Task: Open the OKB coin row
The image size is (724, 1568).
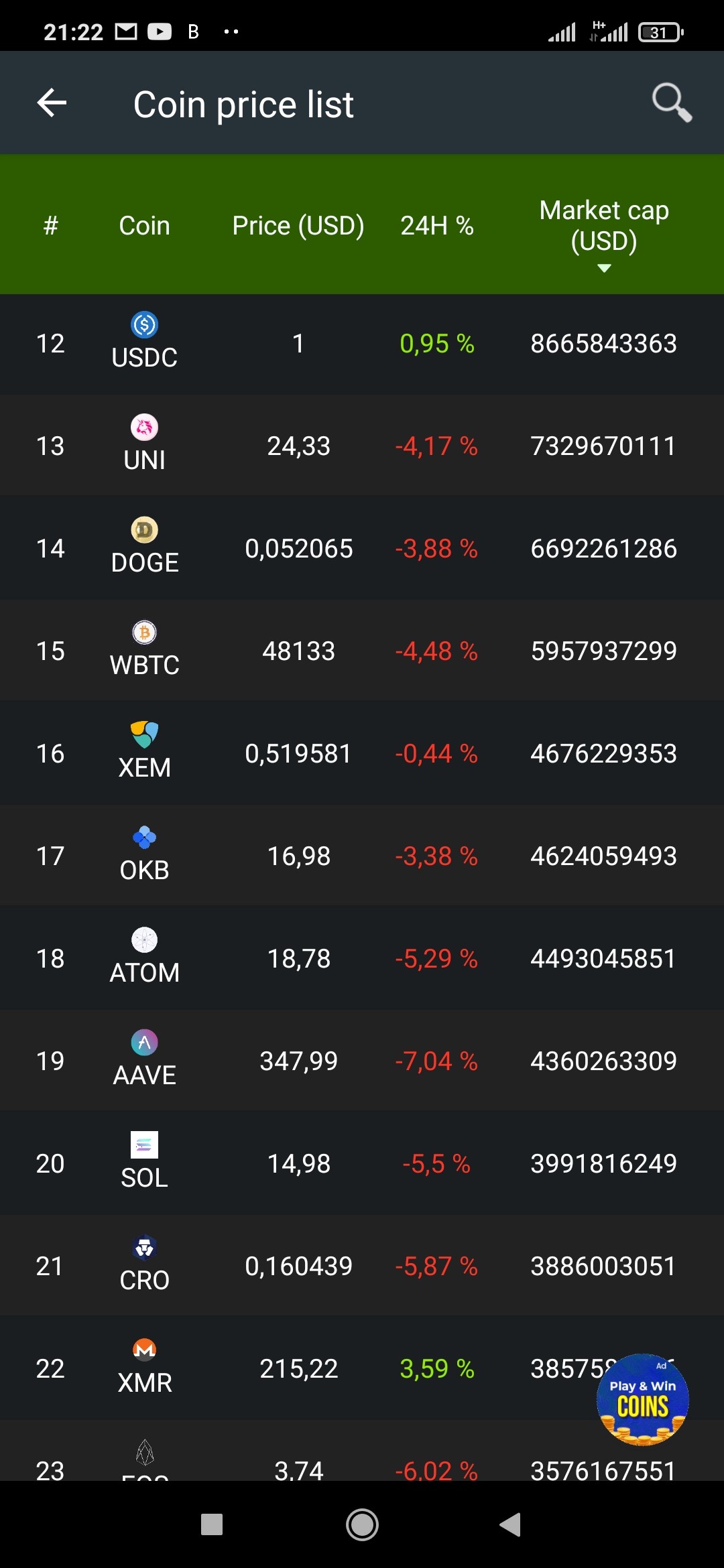Action: pos(362,856)
